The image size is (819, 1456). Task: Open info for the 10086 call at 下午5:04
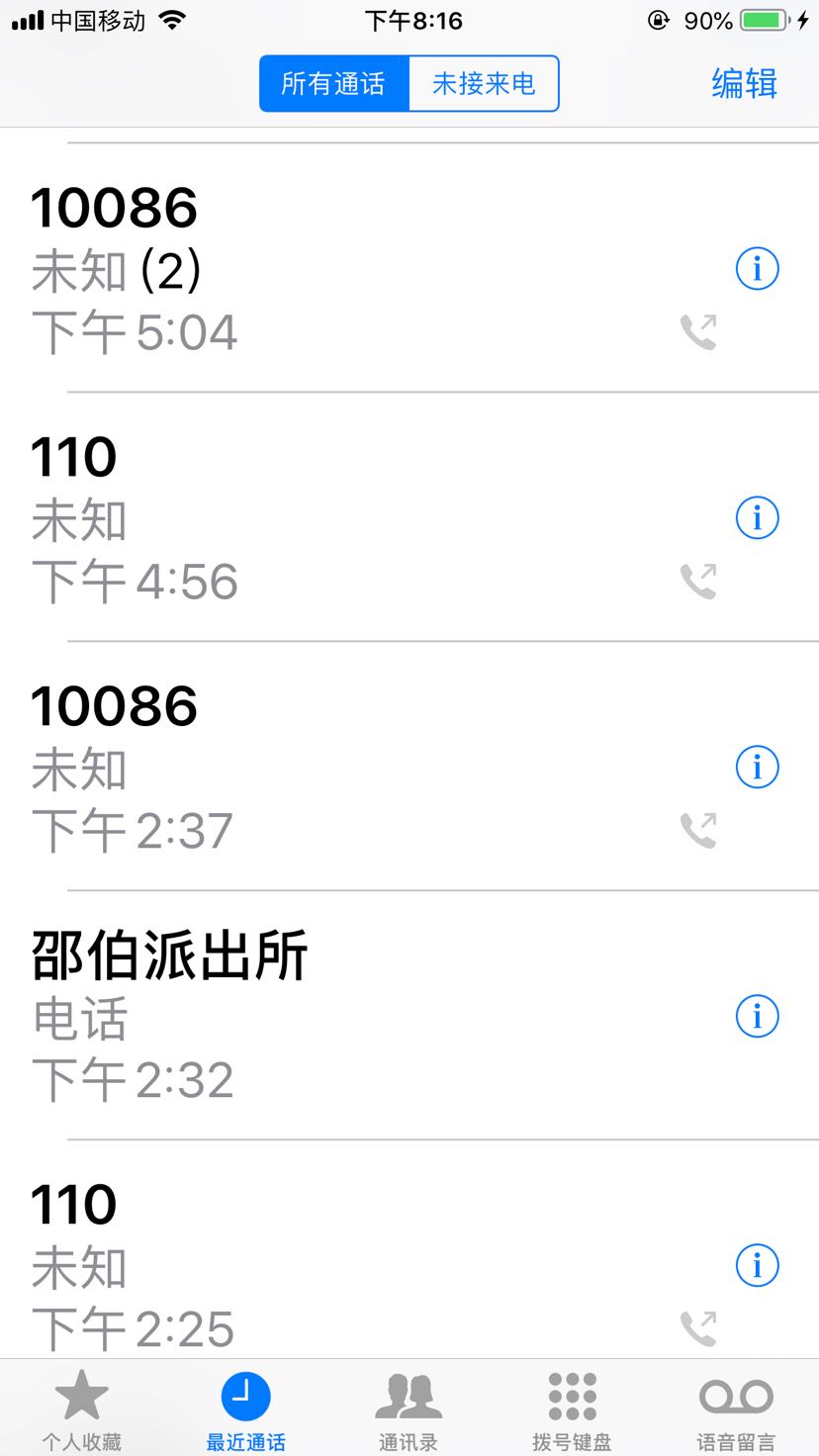point(758,268)
